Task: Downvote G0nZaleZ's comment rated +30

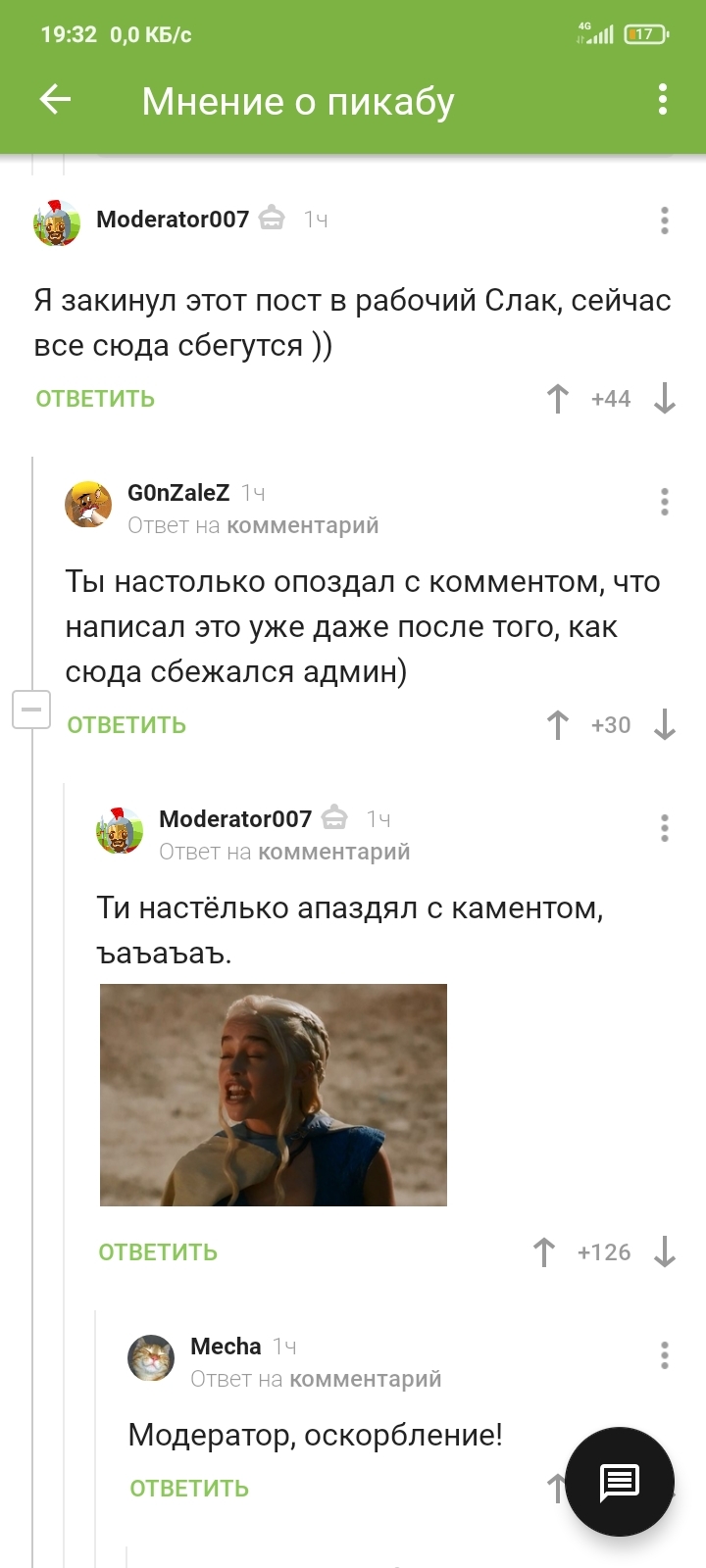Action: click(665, 725)
